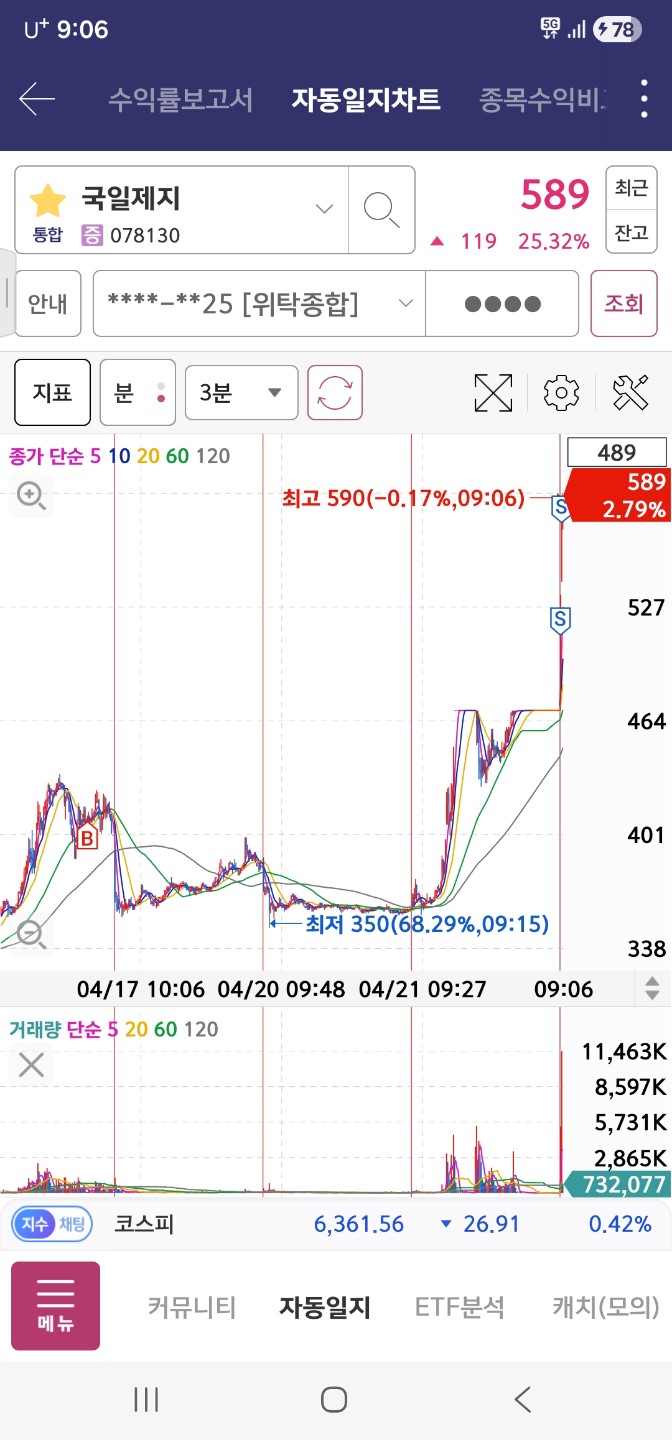672x1440 pixels.
Task: Tap the 최근 button
Action: tap(631, 187)
